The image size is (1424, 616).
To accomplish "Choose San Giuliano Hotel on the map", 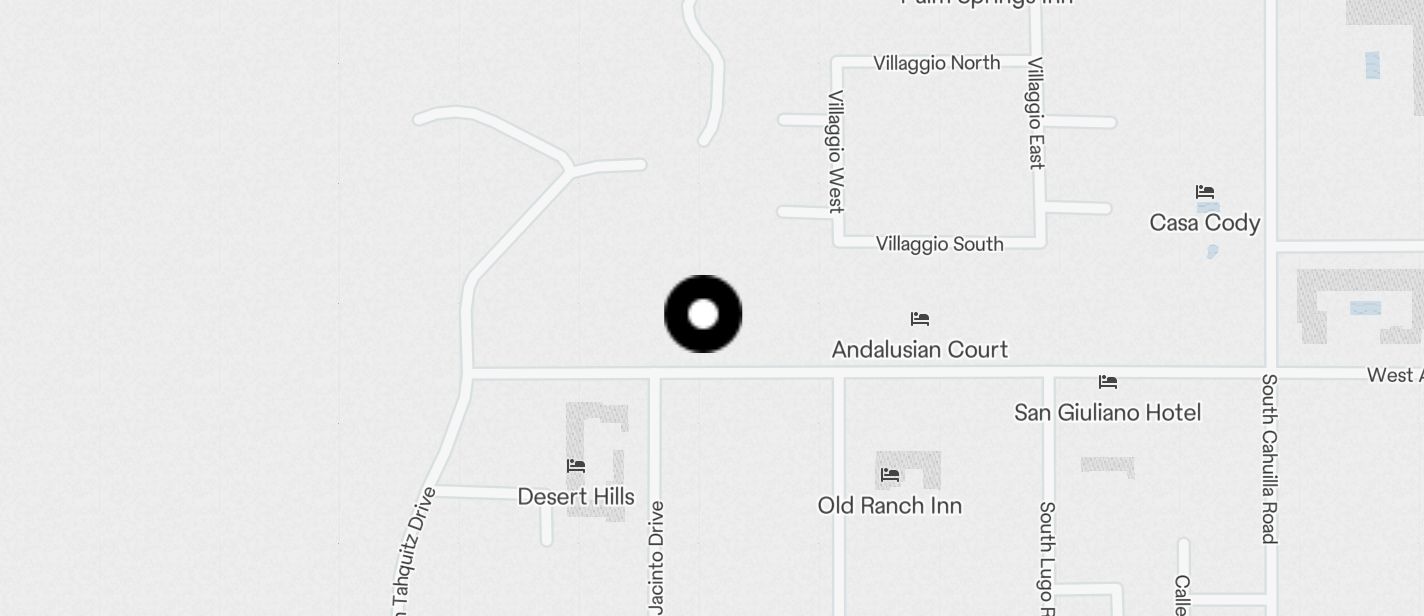I will click(x=1107, y=382).
